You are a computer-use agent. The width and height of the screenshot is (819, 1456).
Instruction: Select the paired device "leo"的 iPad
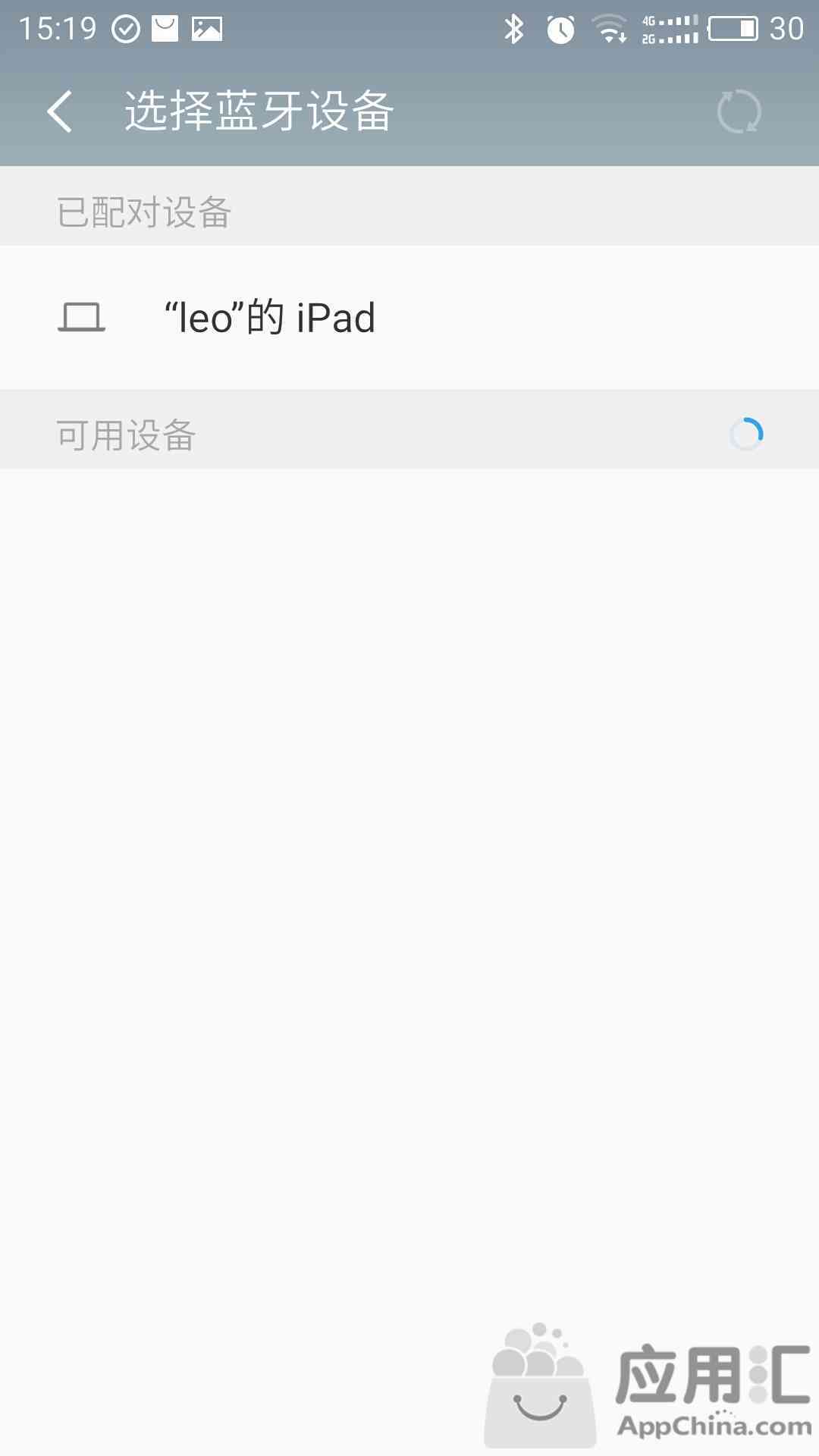(409, 317)
